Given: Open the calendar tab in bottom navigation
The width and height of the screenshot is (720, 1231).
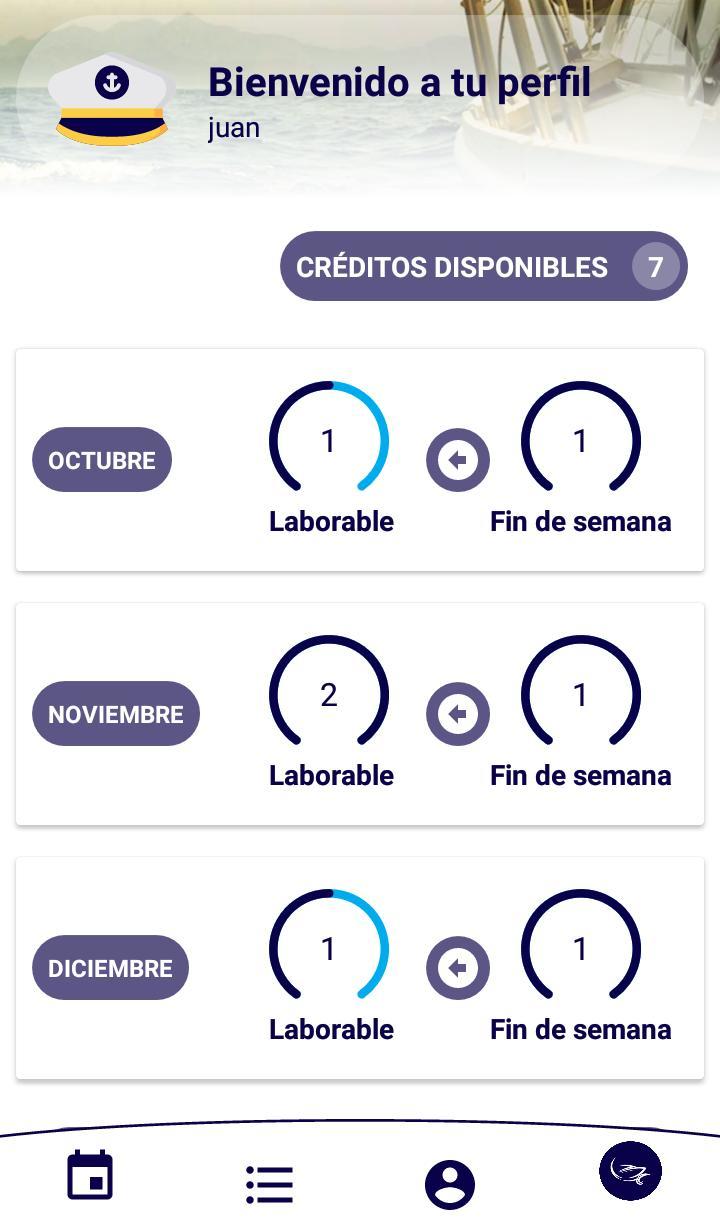Looking at the screenshot, I should [x=90, y=1176].
